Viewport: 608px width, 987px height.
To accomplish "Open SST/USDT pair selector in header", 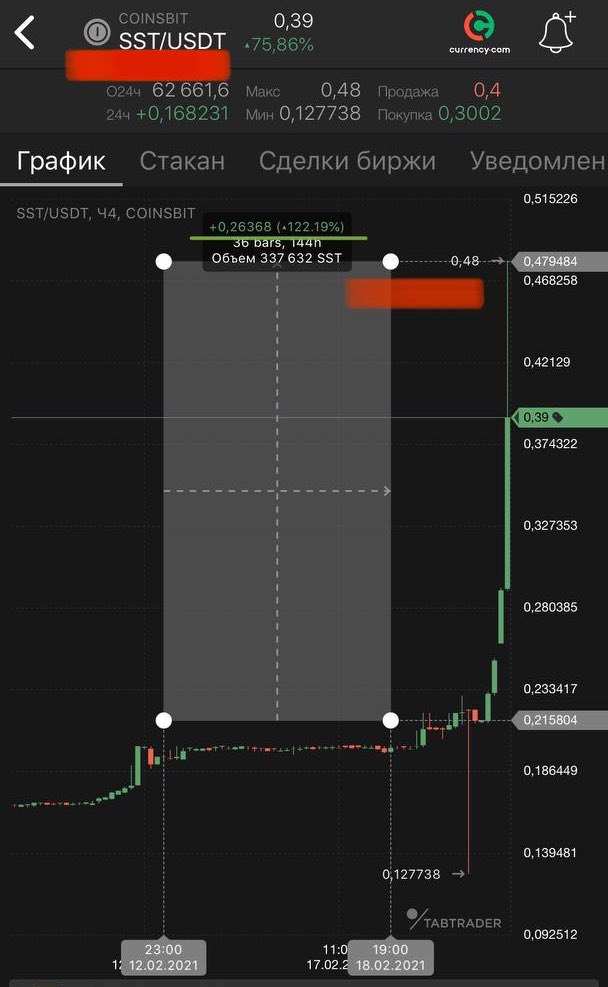I will point(172,41).
